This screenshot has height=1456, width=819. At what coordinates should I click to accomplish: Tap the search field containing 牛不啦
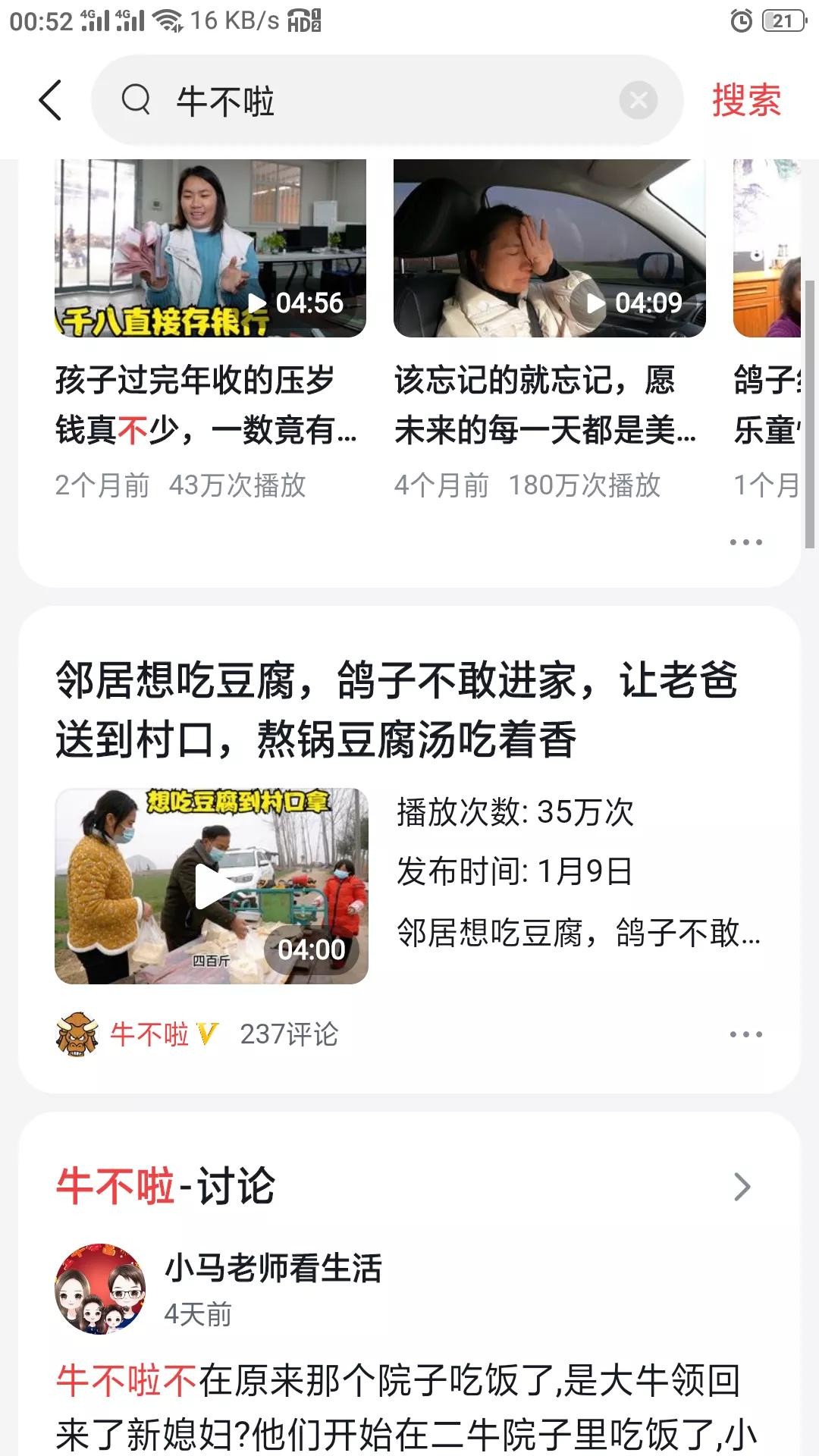tap(379, 100)
